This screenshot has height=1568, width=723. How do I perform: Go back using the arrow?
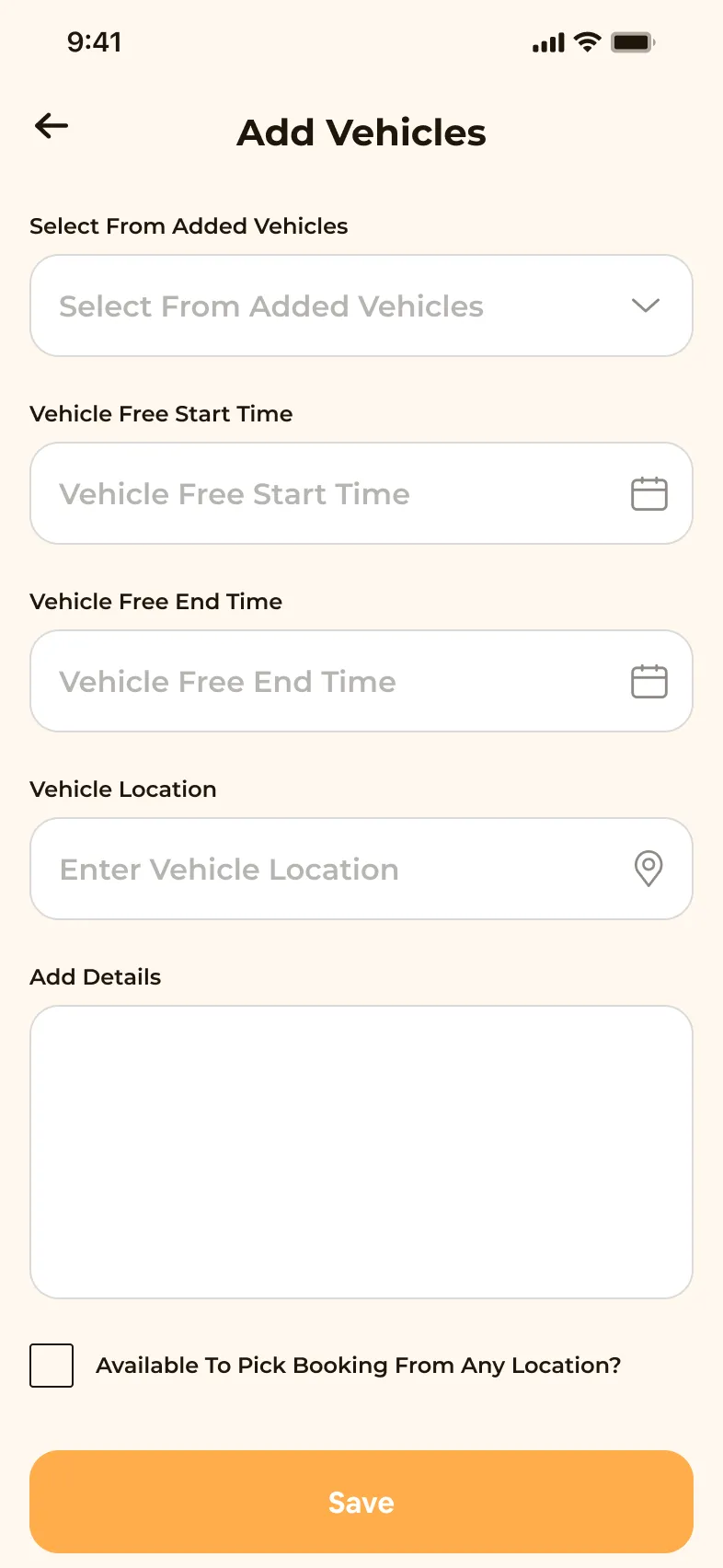(x=52, y=126)
